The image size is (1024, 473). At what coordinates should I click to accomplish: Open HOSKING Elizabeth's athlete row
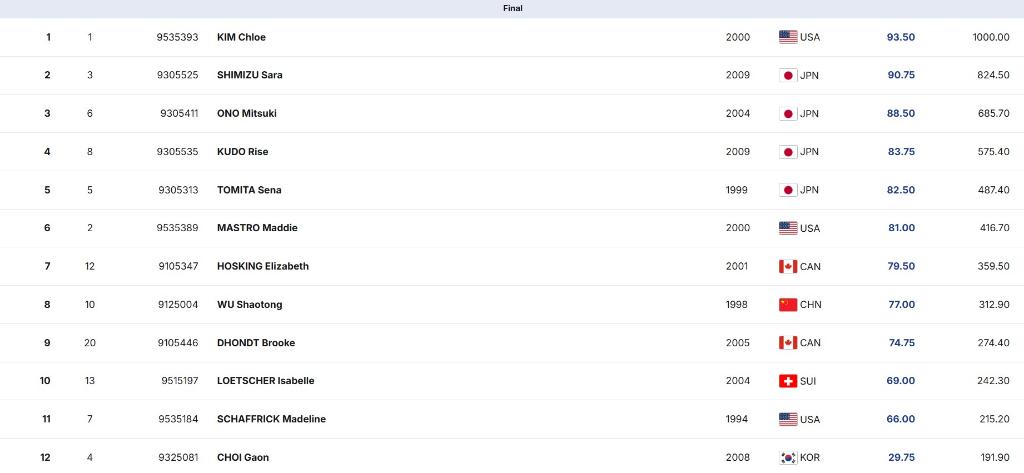[x=262, y=266]
